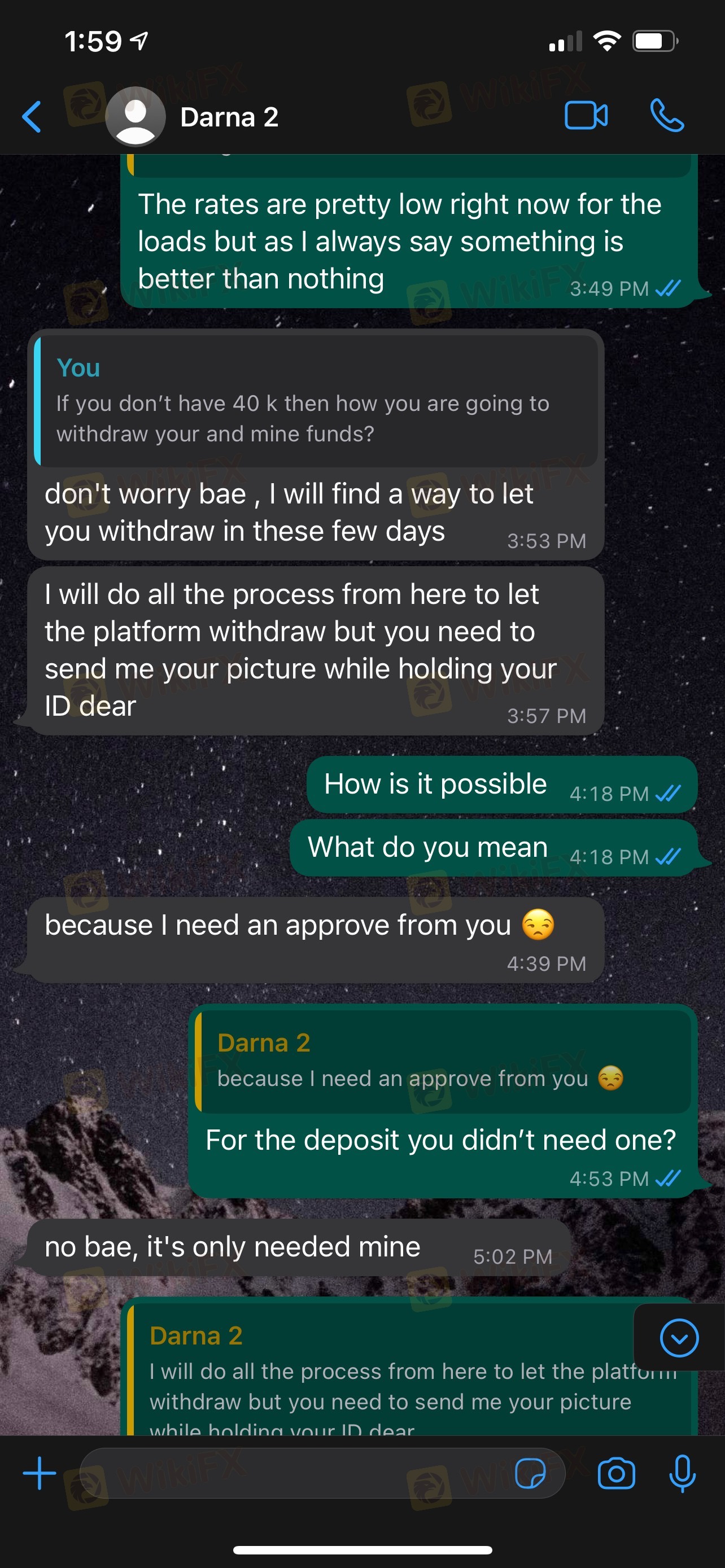Open the sticker picker
The width and height of the screenshot is (725, 1568).
click(530, 1474)
